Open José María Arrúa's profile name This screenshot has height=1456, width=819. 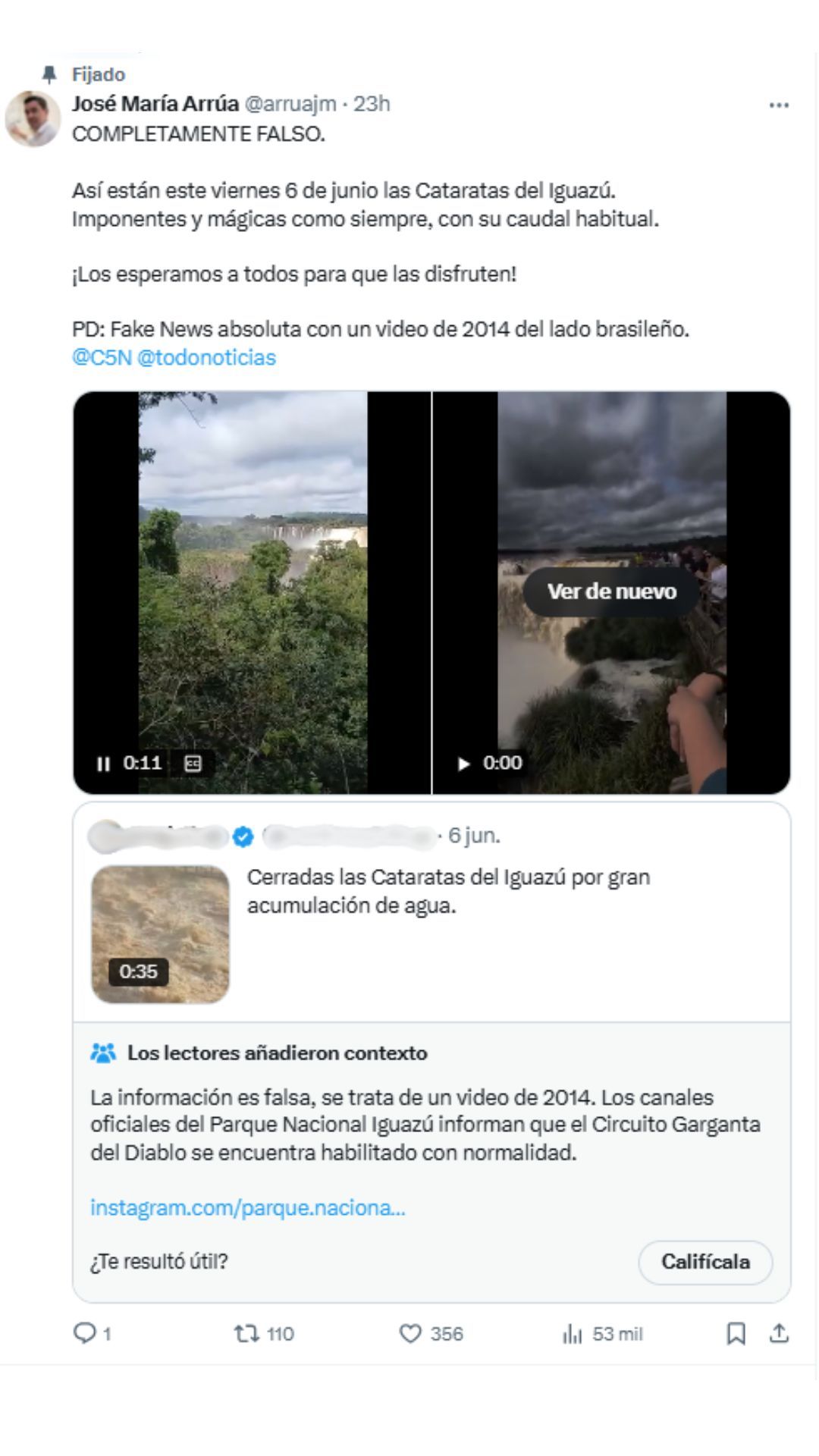(155, 103)
